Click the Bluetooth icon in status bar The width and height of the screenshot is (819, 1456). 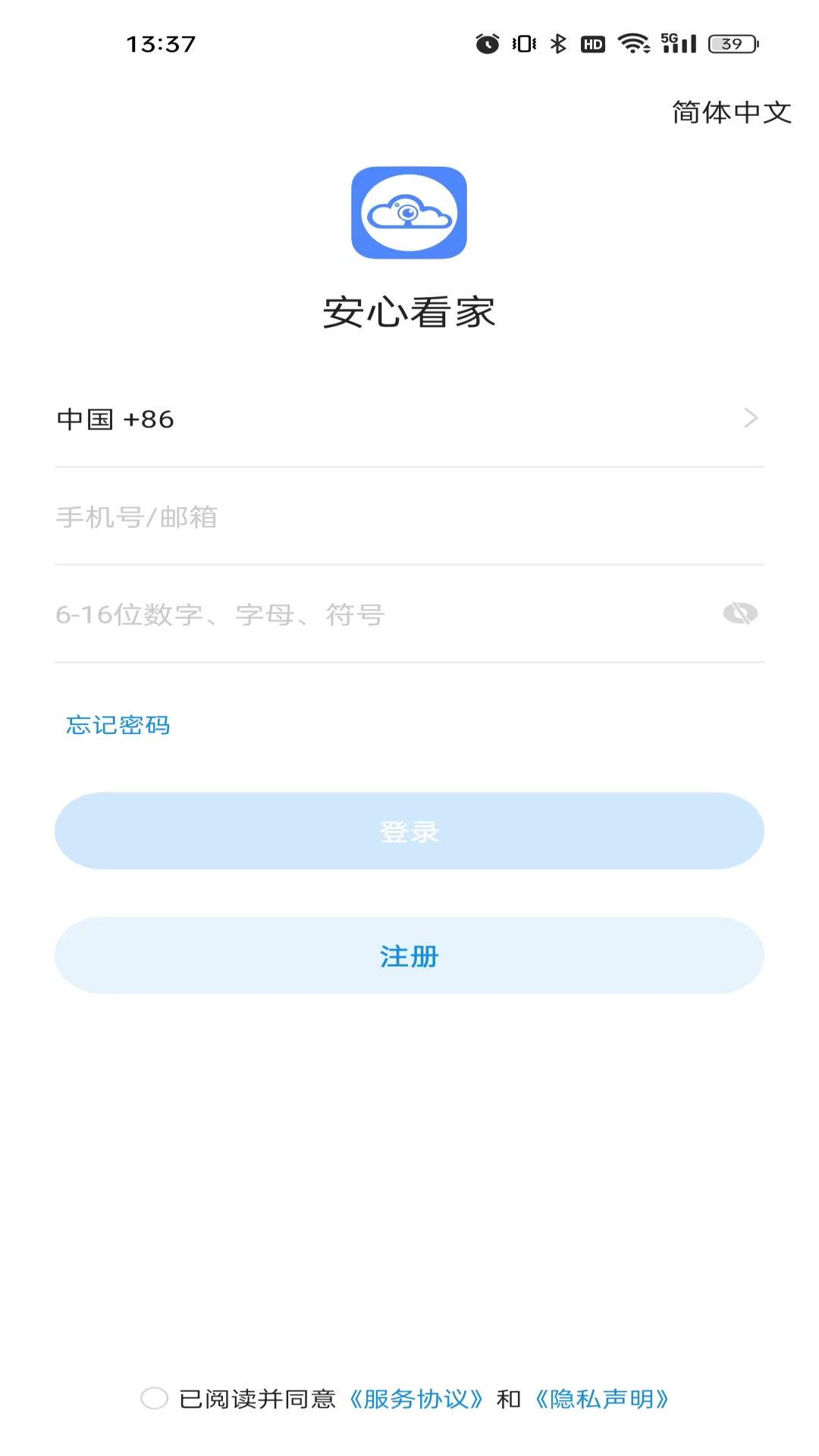pos(559,43)
